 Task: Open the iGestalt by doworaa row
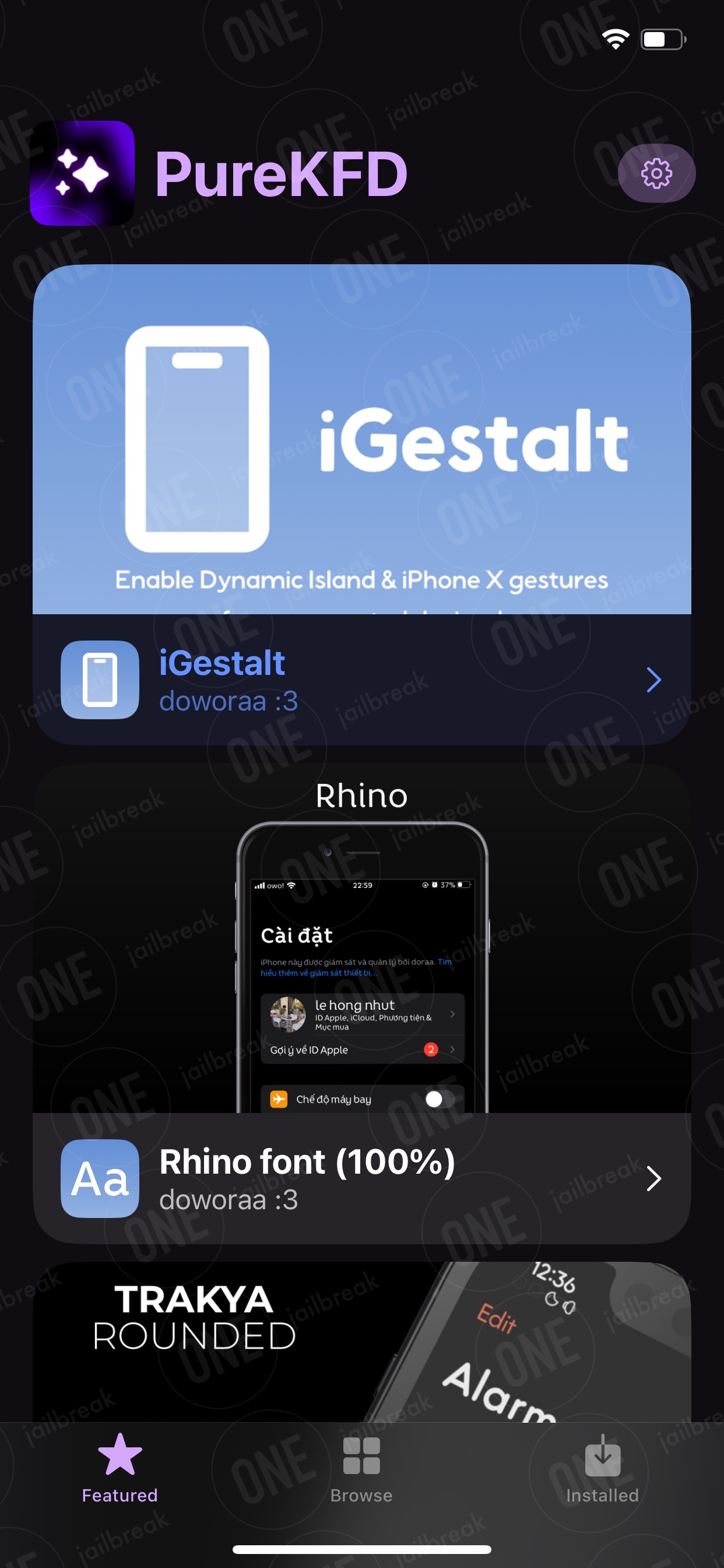tap(362, 680)
